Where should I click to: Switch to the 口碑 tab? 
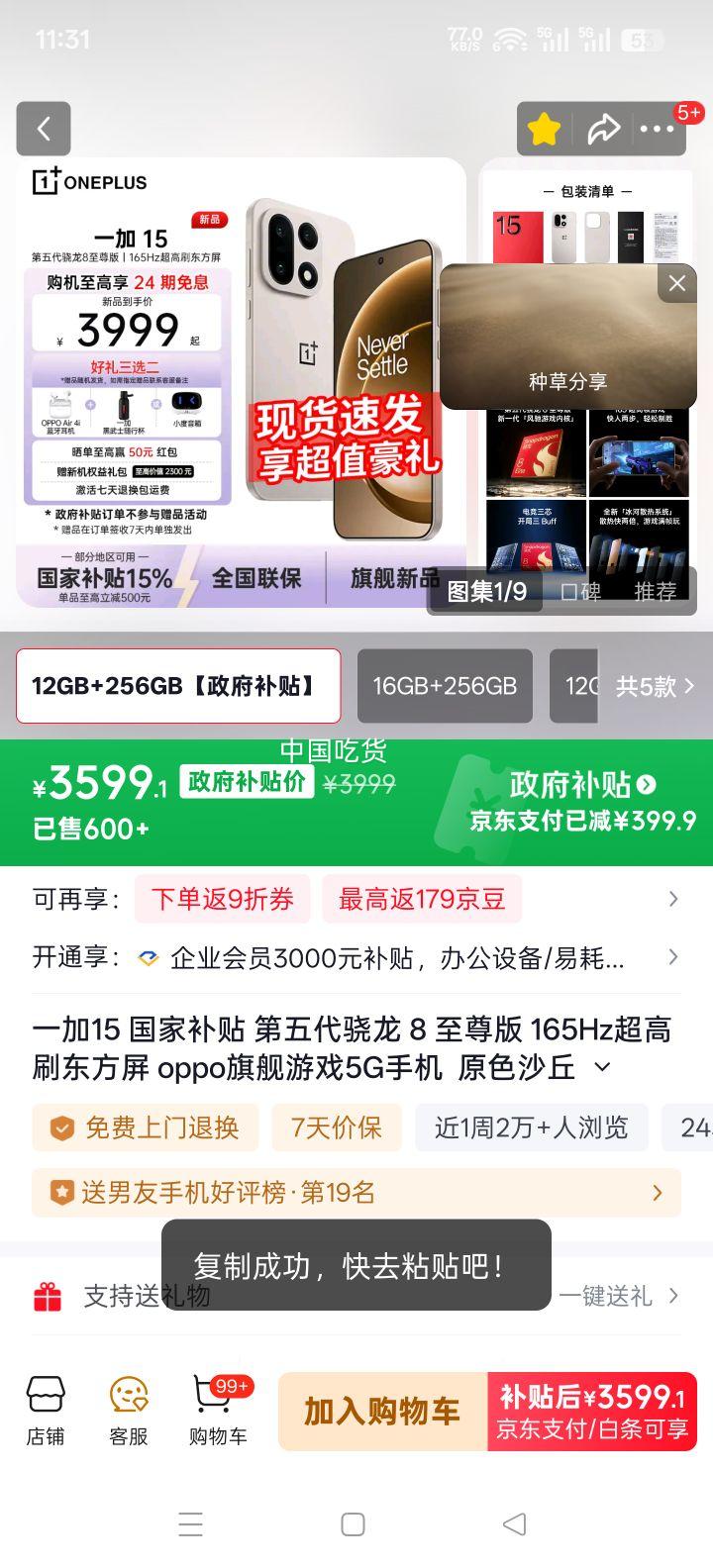pos(579,591)
